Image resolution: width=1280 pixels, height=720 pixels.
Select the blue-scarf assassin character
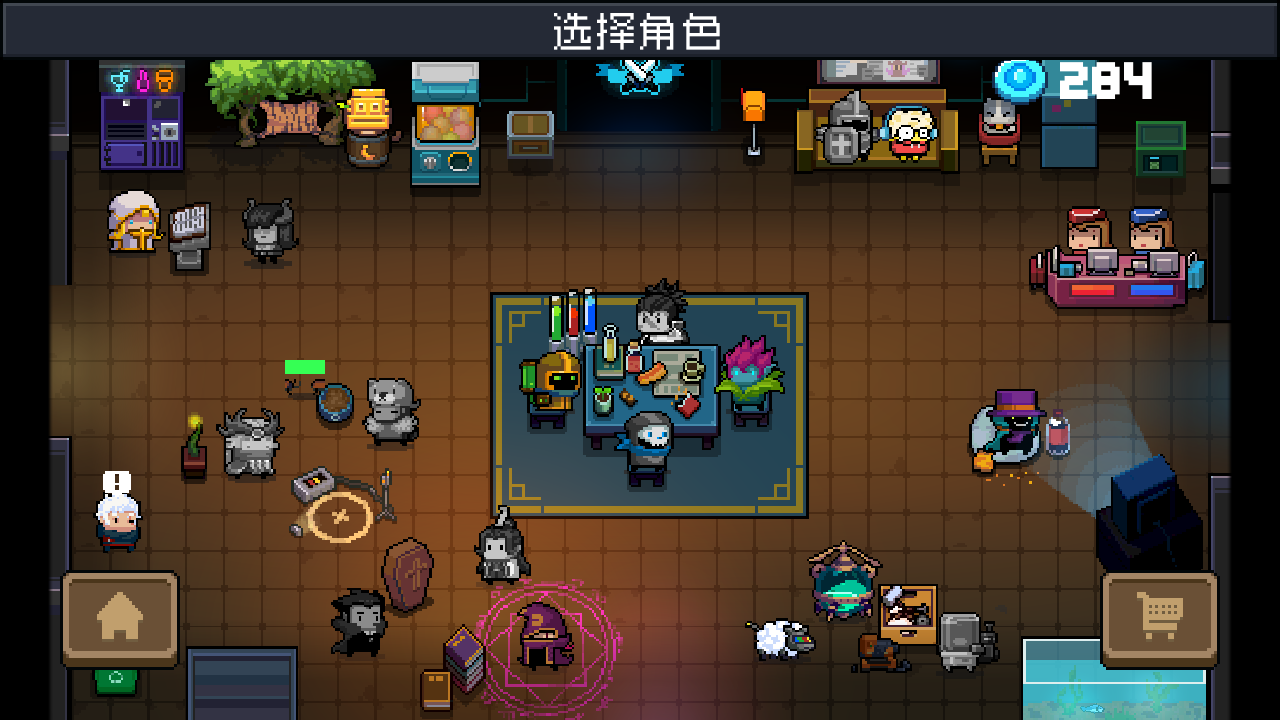tap(649, 447)
